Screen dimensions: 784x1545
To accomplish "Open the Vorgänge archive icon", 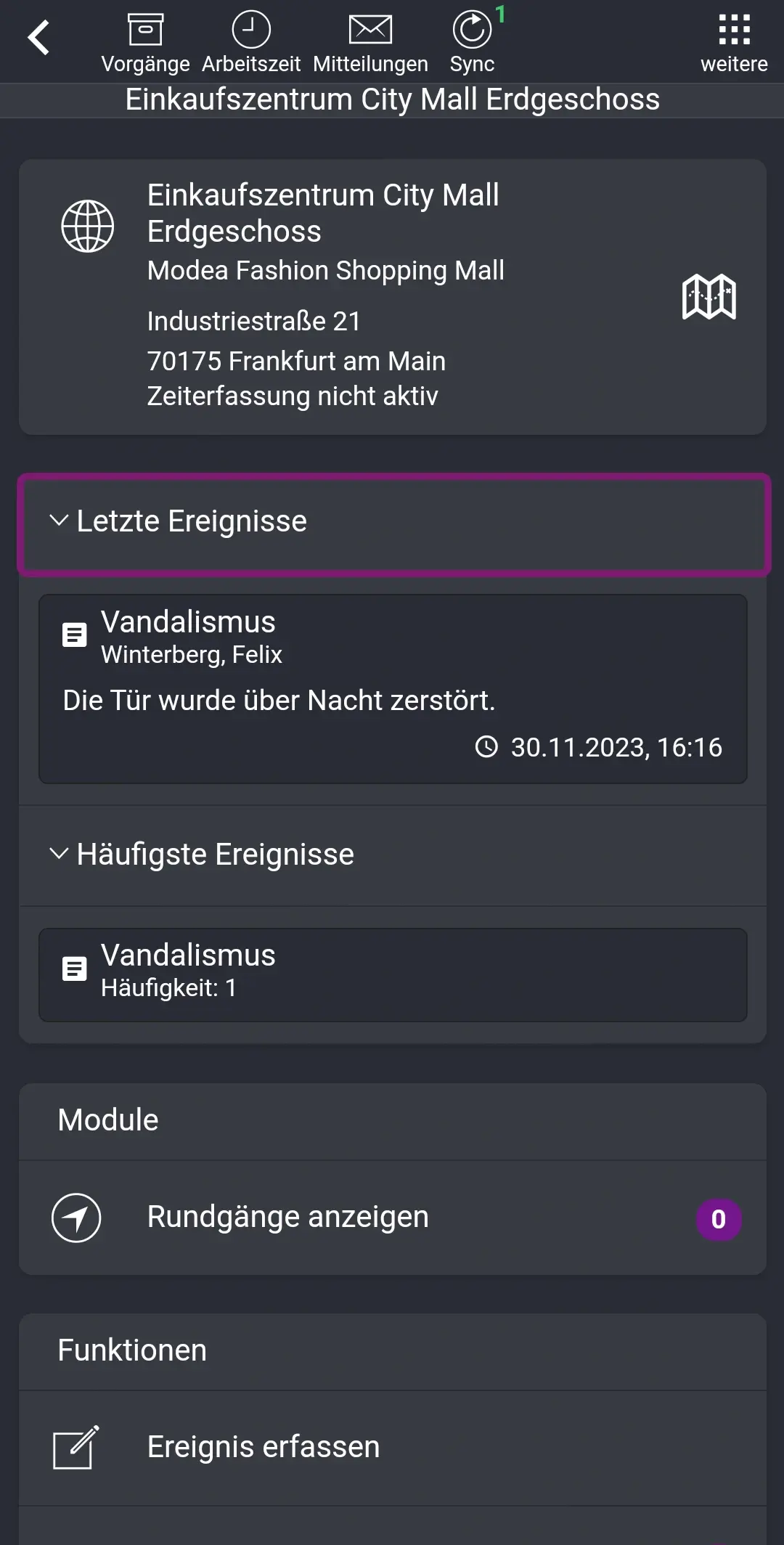I will point(146,30).
